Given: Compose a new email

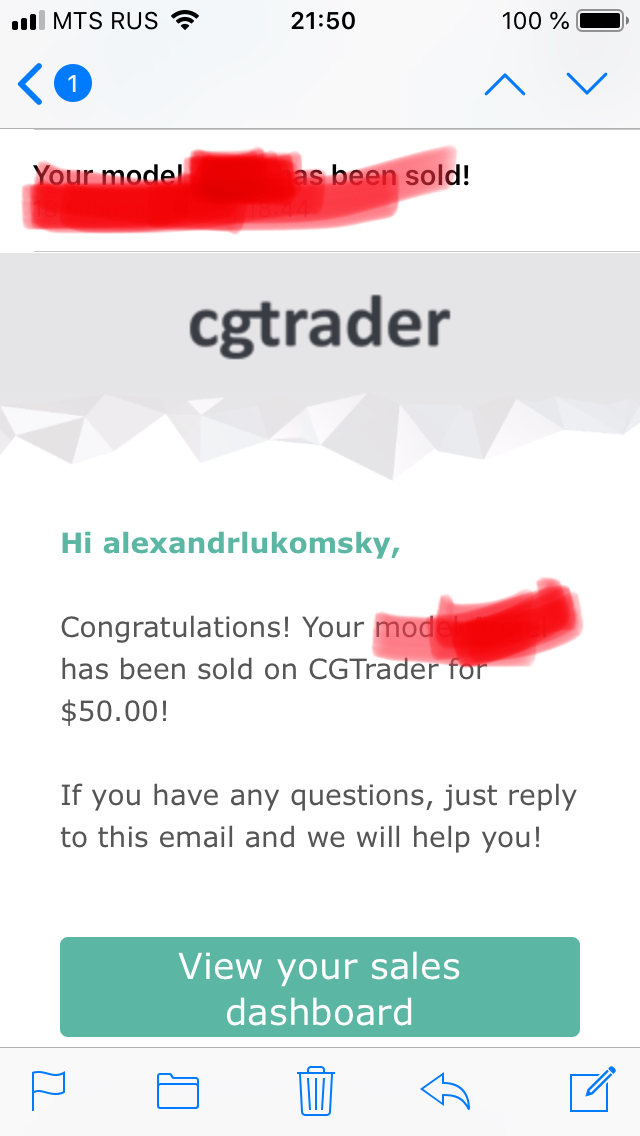Looking at the screenshot, I should [590, 1090].
